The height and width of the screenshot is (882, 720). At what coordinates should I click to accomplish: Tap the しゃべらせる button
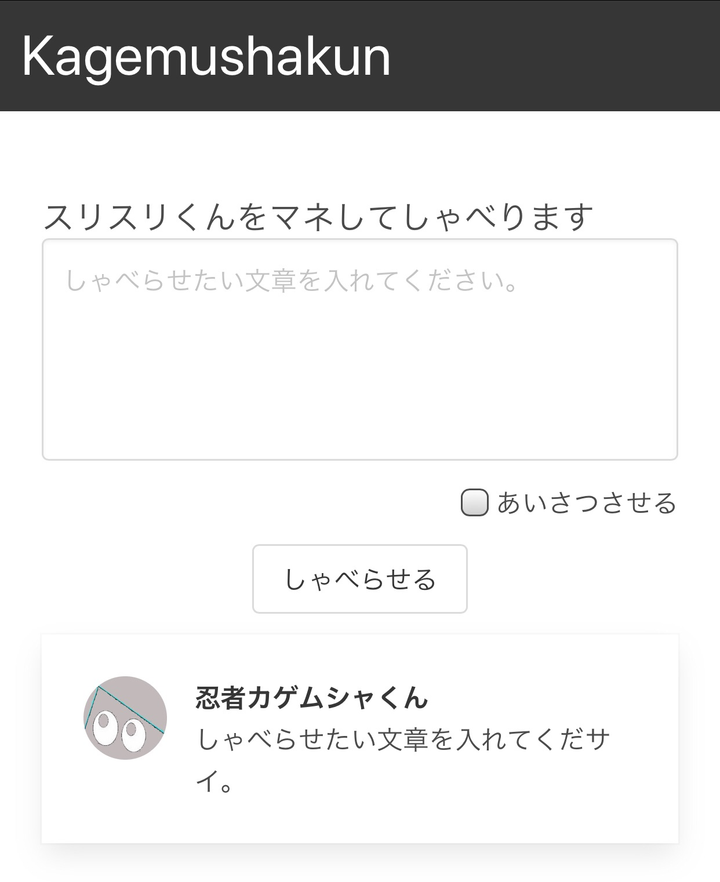[x=360, y=579]
